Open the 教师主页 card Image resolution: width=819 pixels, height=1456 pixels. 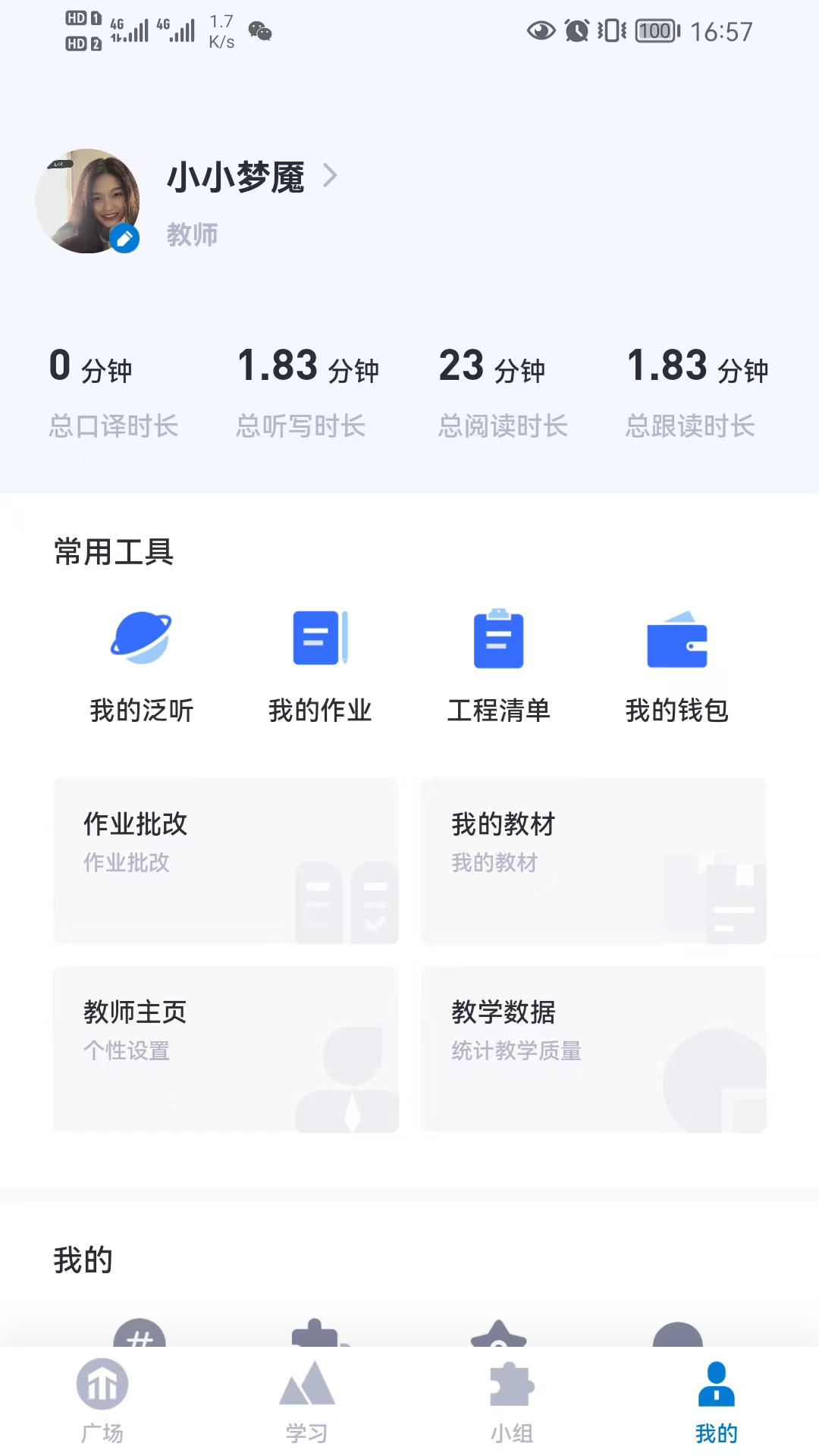point(225,1049)
